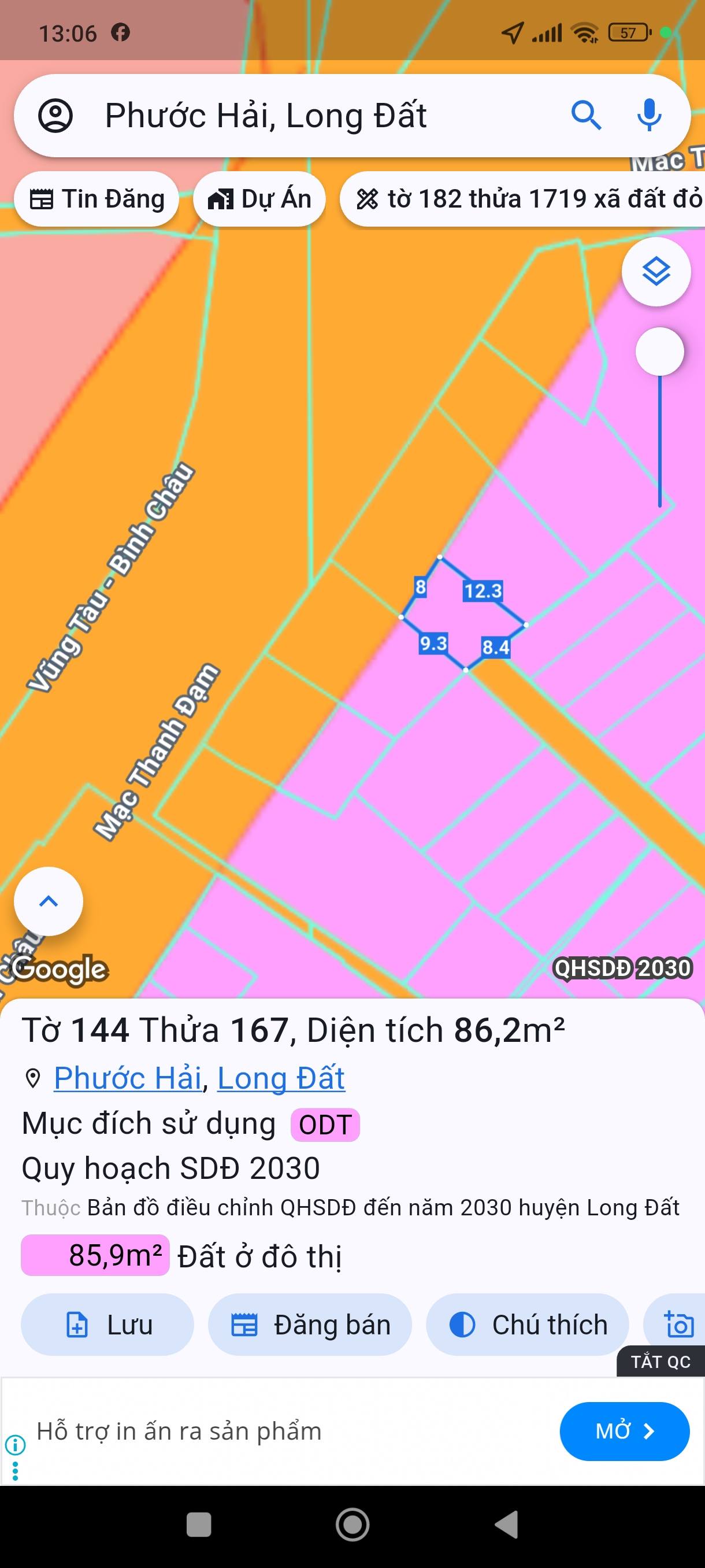Select the Tin Đăng chip
705x1568 pixels.
[97, 199]
